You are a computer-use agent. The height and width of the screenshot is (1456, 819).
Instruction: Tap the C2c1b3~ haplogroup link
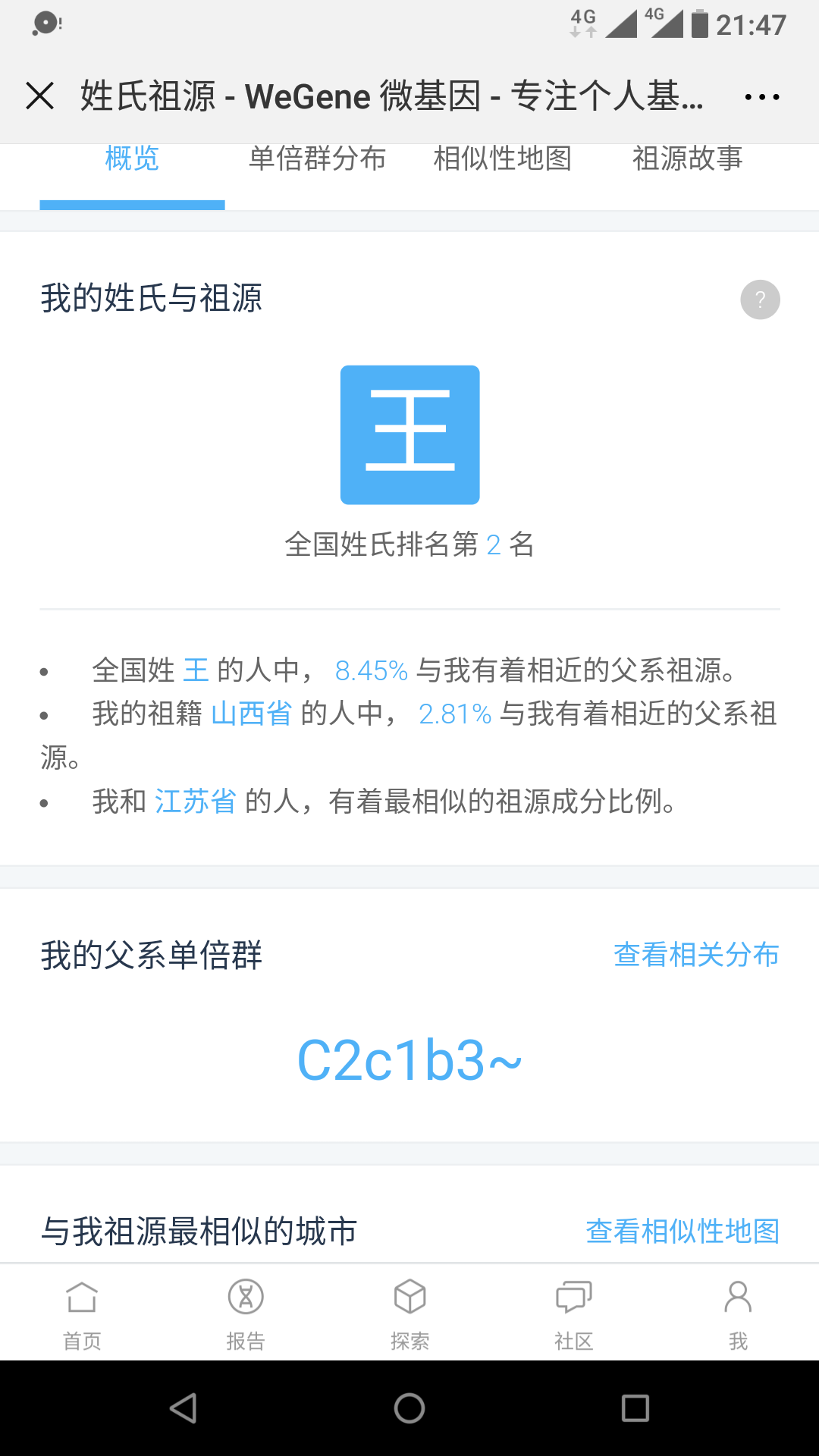click(x=409, y=1060)
